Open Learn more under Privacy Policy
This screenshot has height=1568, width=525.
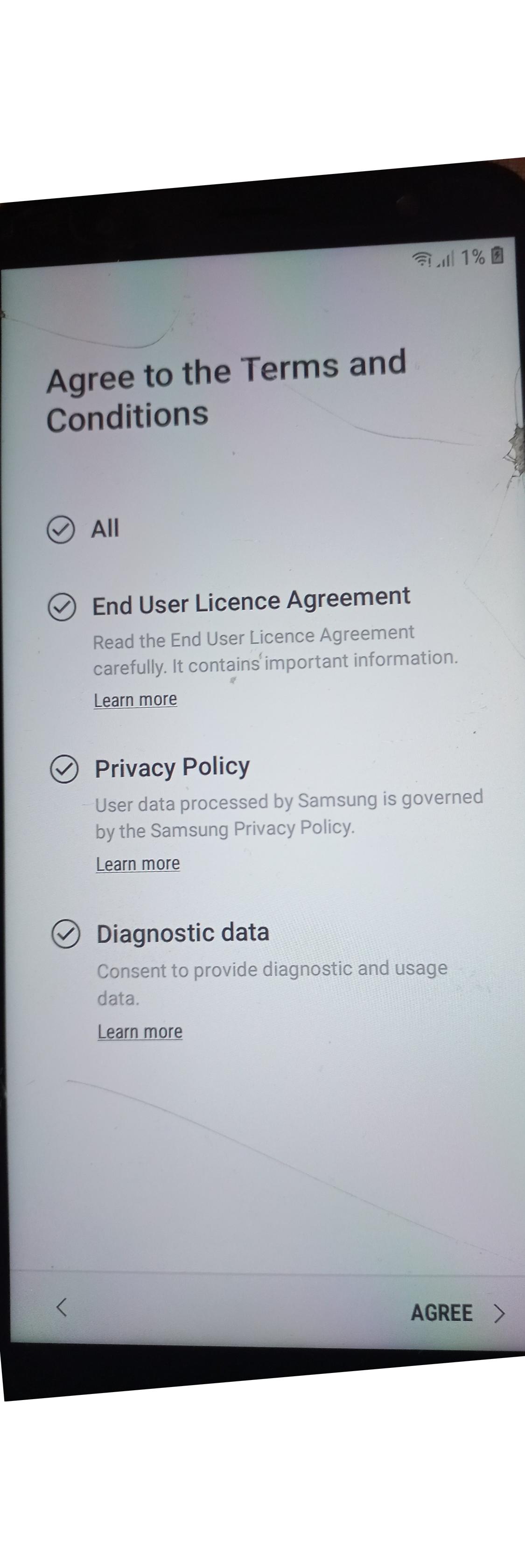pyautogui.click(x=138, y=864)
